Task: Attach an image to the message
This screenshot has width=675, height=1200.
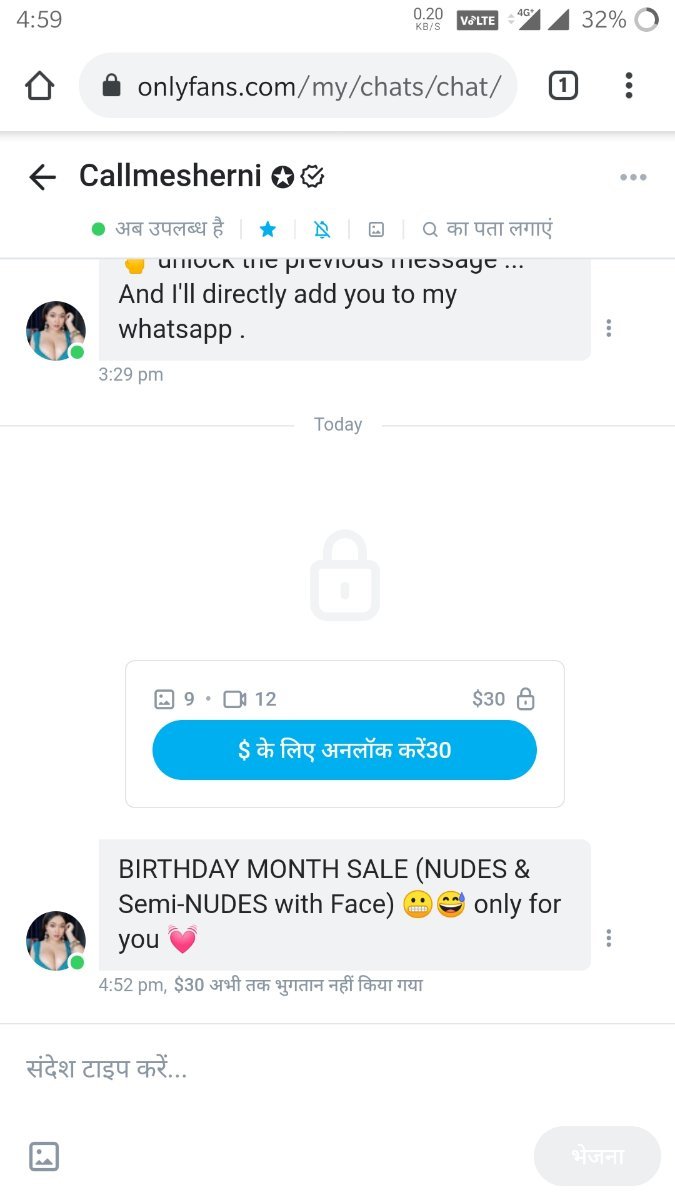Action: (44, 1156)
